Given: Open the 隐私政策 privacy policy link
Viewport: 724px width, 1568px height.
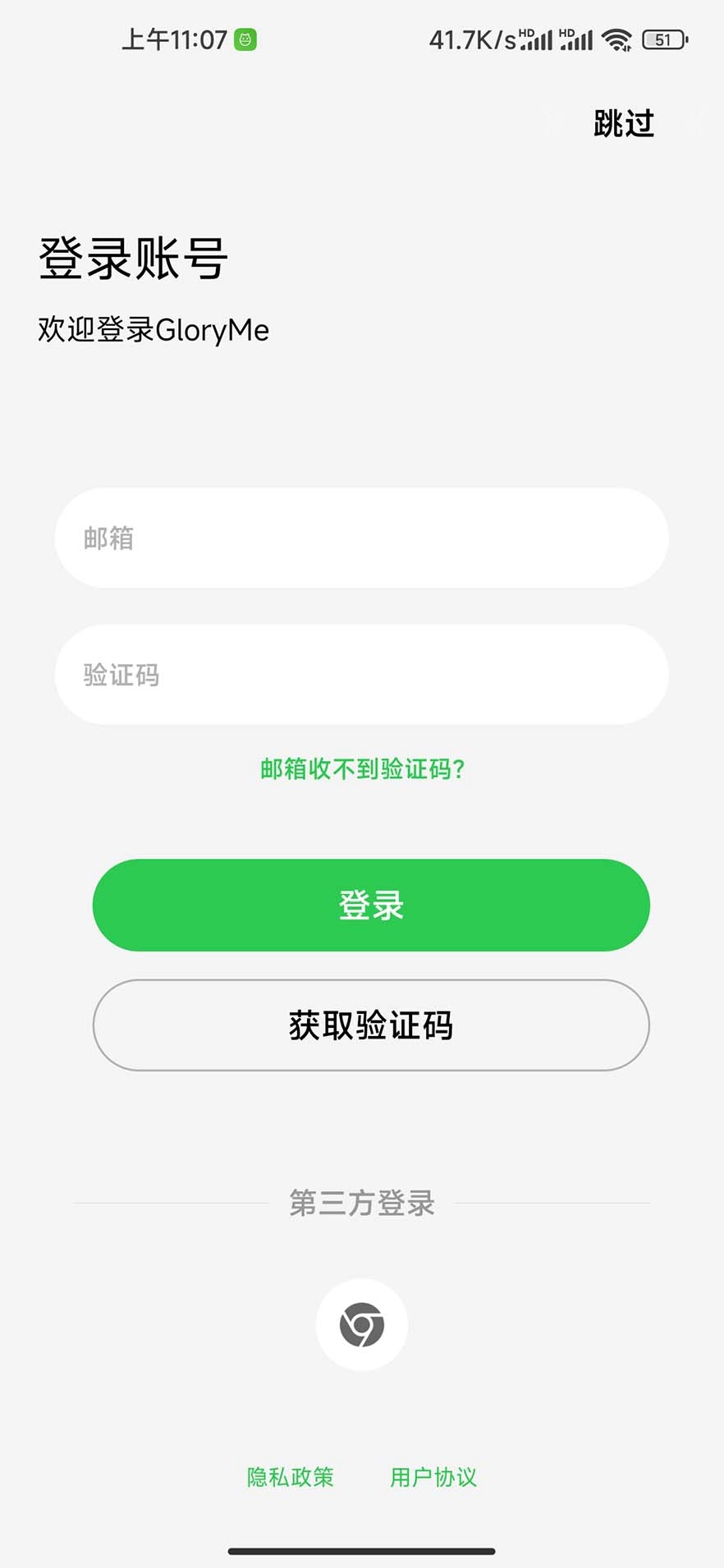Looking at the screenshot, I should pyautogui.click(x=290, y=1477).
